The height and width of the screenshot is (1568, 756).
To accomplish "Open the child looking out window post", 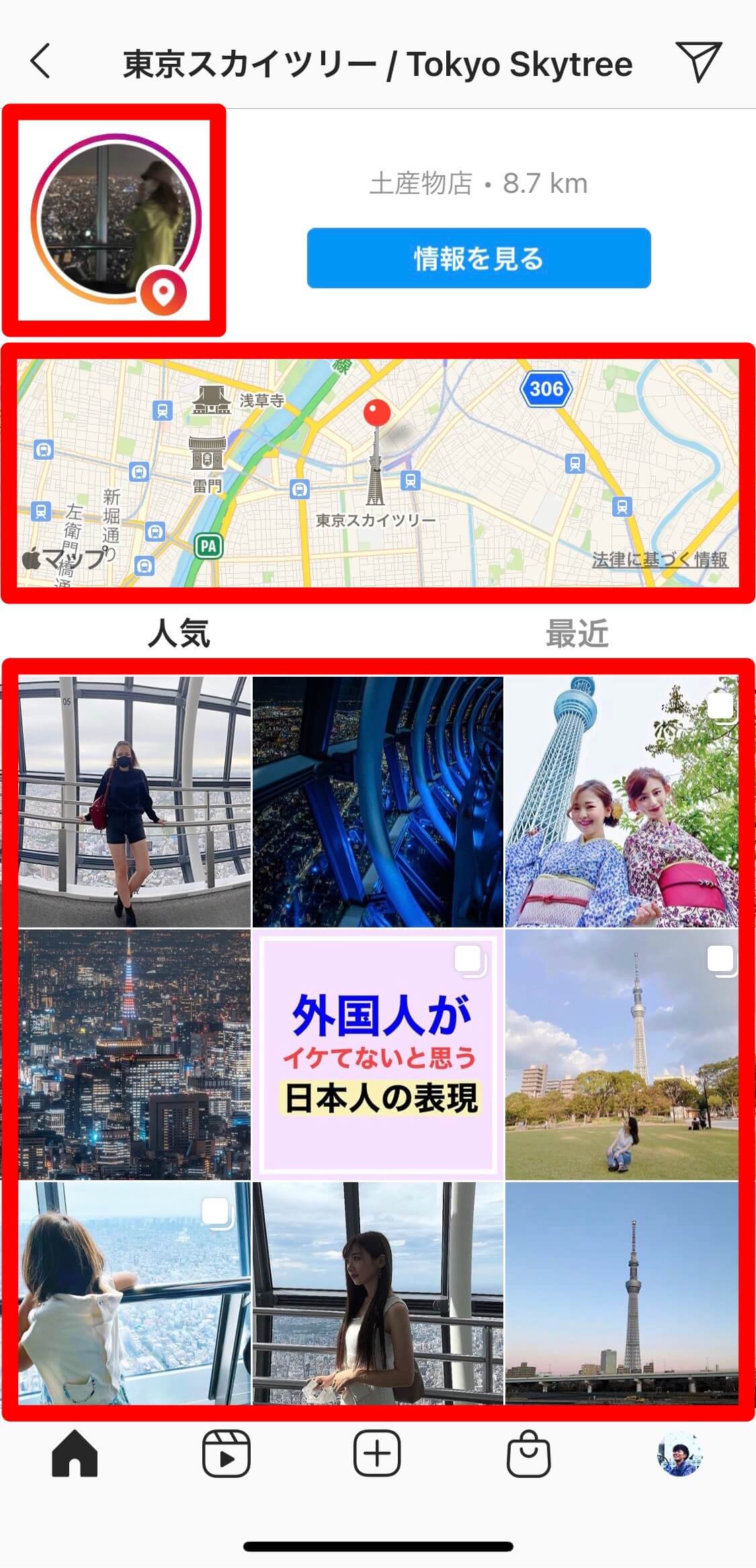I will (134, 1294).
